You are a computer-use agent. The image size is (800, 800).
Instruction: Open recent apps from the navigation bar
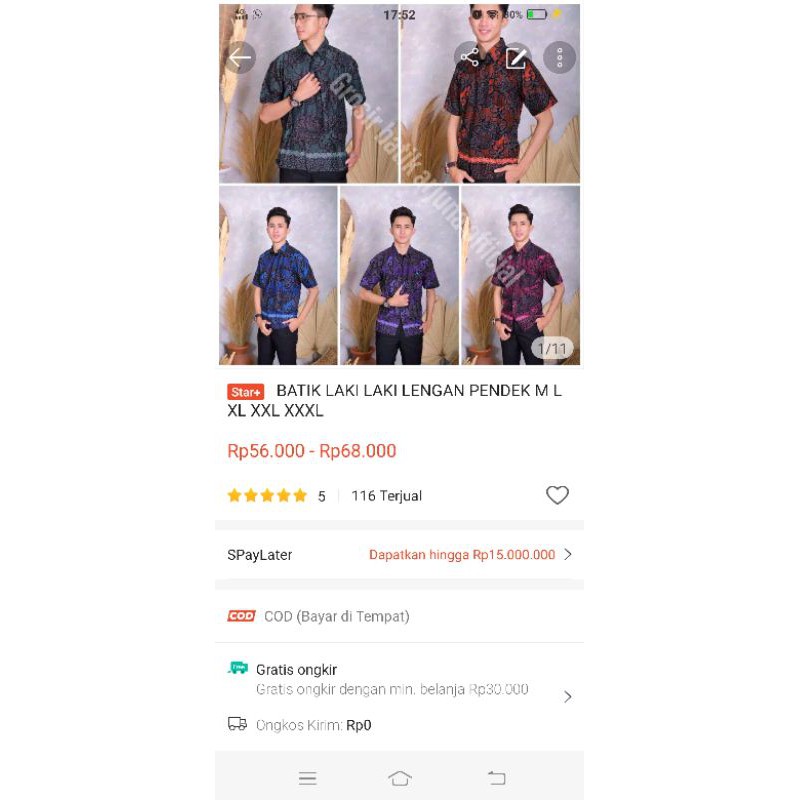308,778
